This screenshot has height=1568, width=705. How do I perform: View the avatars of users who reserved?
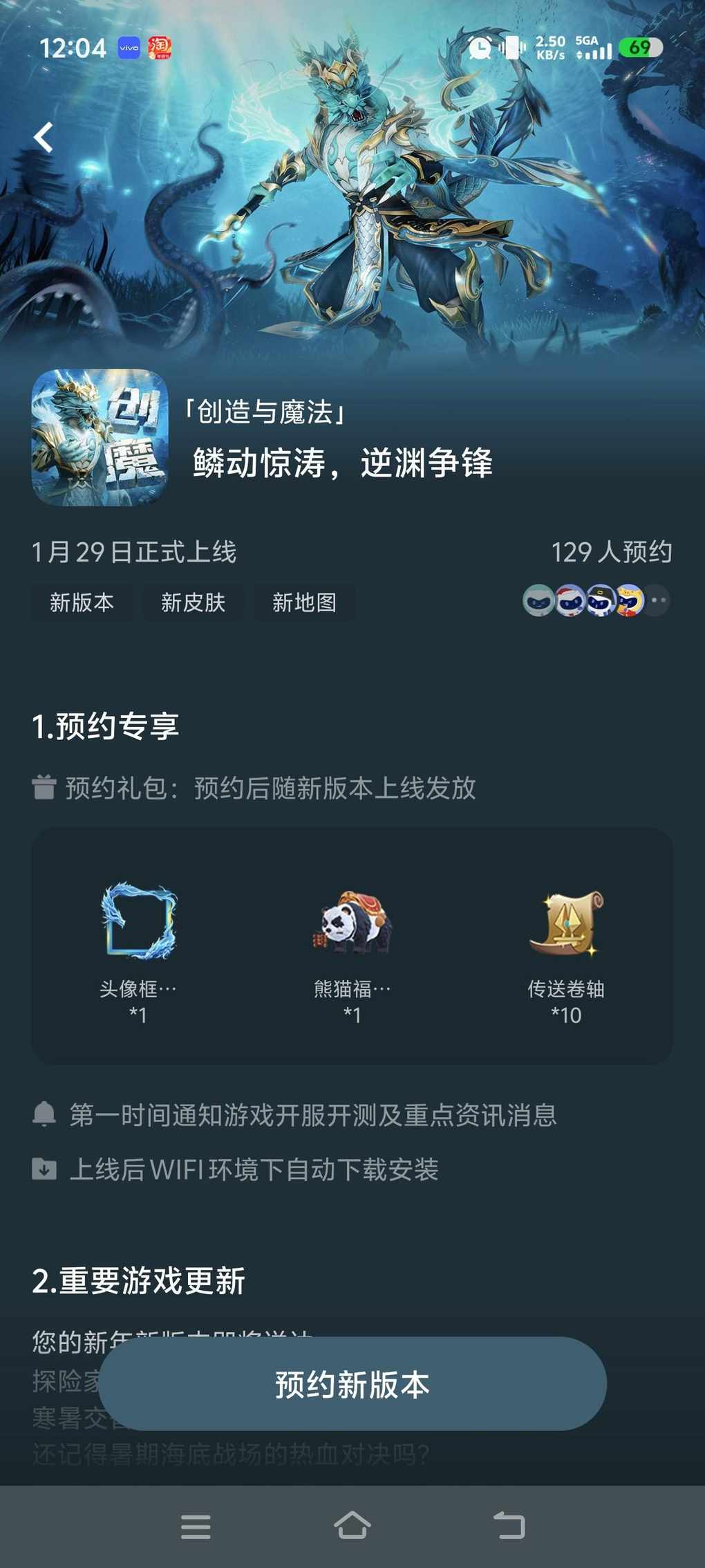pyautogui.click(x=595, y=600)
